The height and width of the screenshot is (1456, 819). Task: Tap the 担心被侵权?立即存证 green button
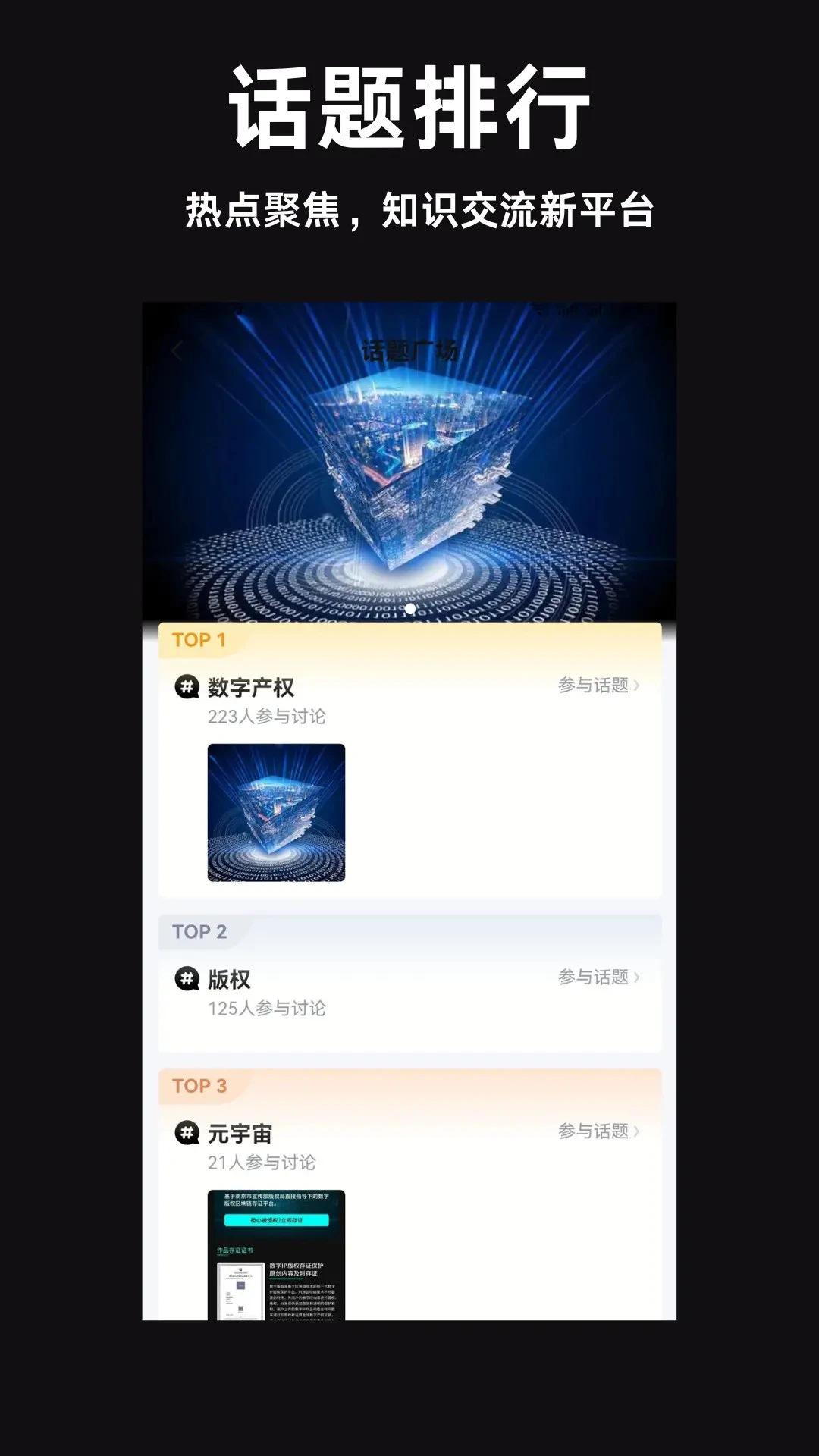pos(277,1220)
